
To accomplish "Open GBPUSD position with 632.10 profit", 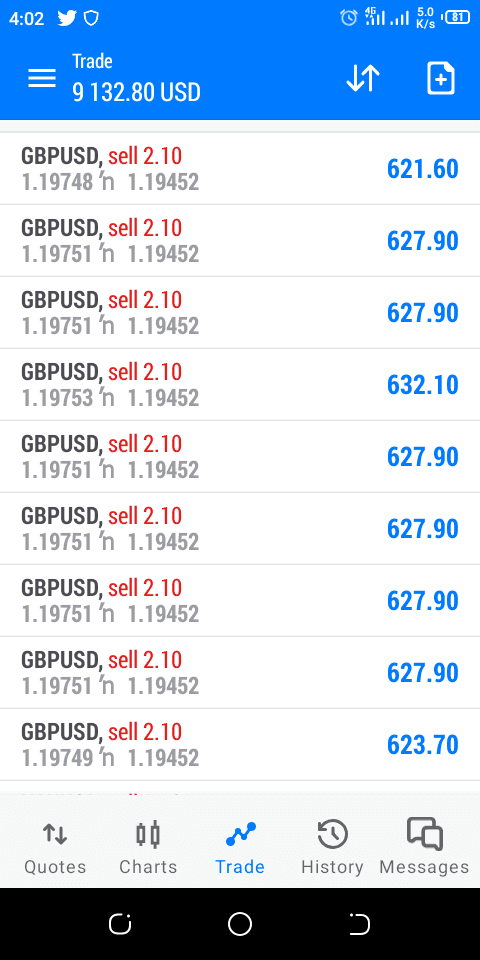I will pyautogui.click(x=240, y=384).
